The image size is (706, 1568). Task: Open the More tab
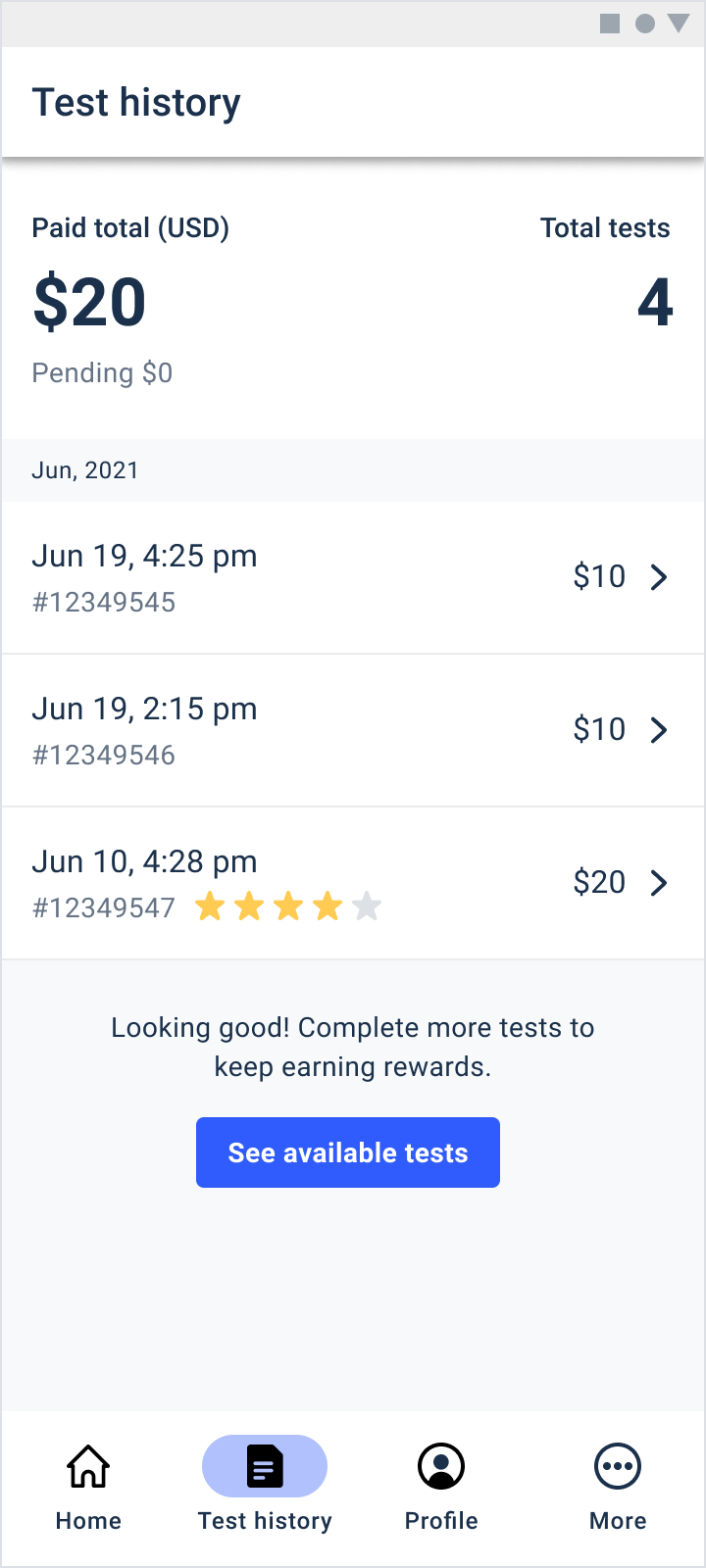[618, 1486]
